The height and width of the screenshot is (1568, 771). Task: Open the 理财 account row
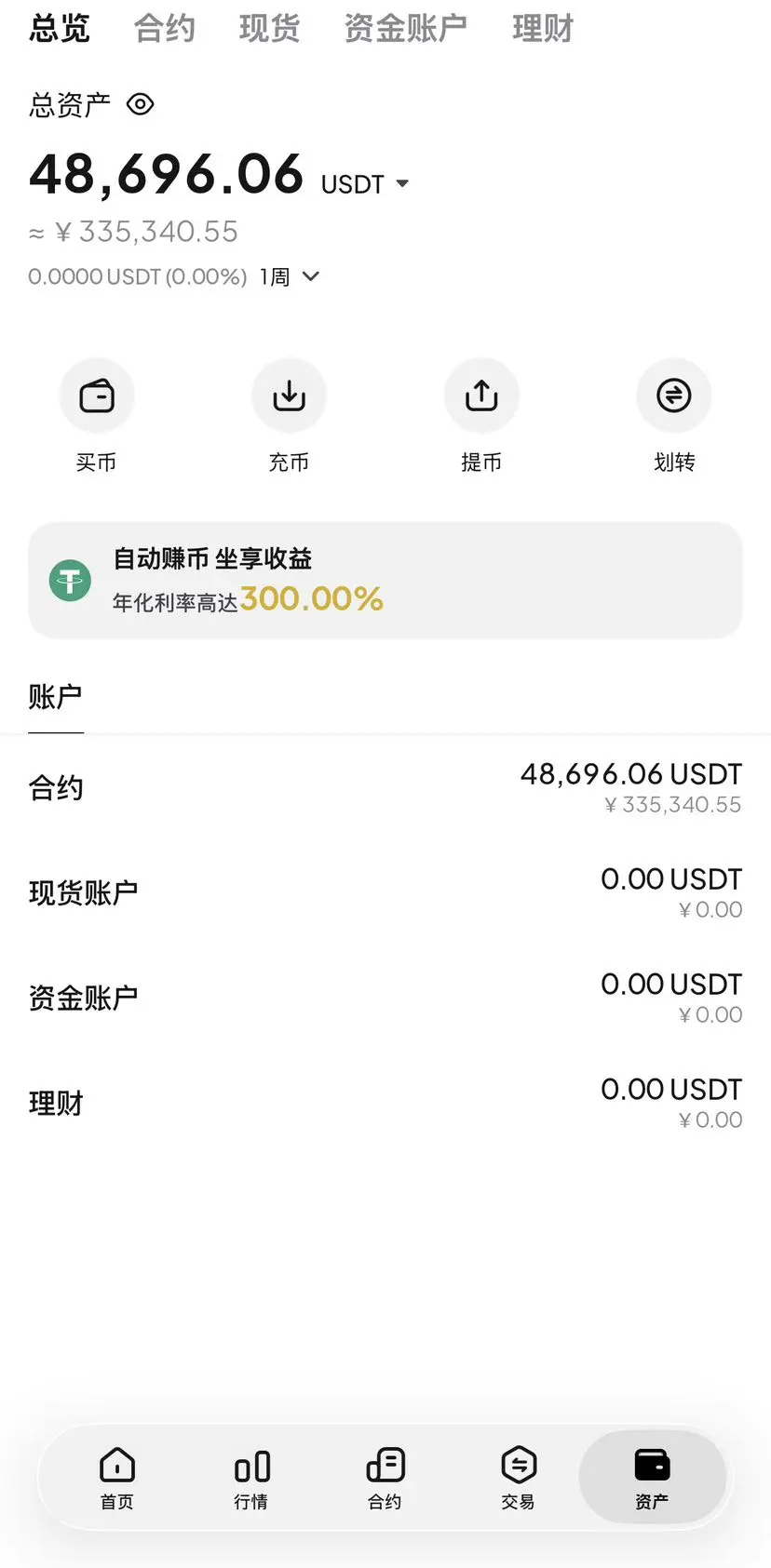(x=385, y=1103)
